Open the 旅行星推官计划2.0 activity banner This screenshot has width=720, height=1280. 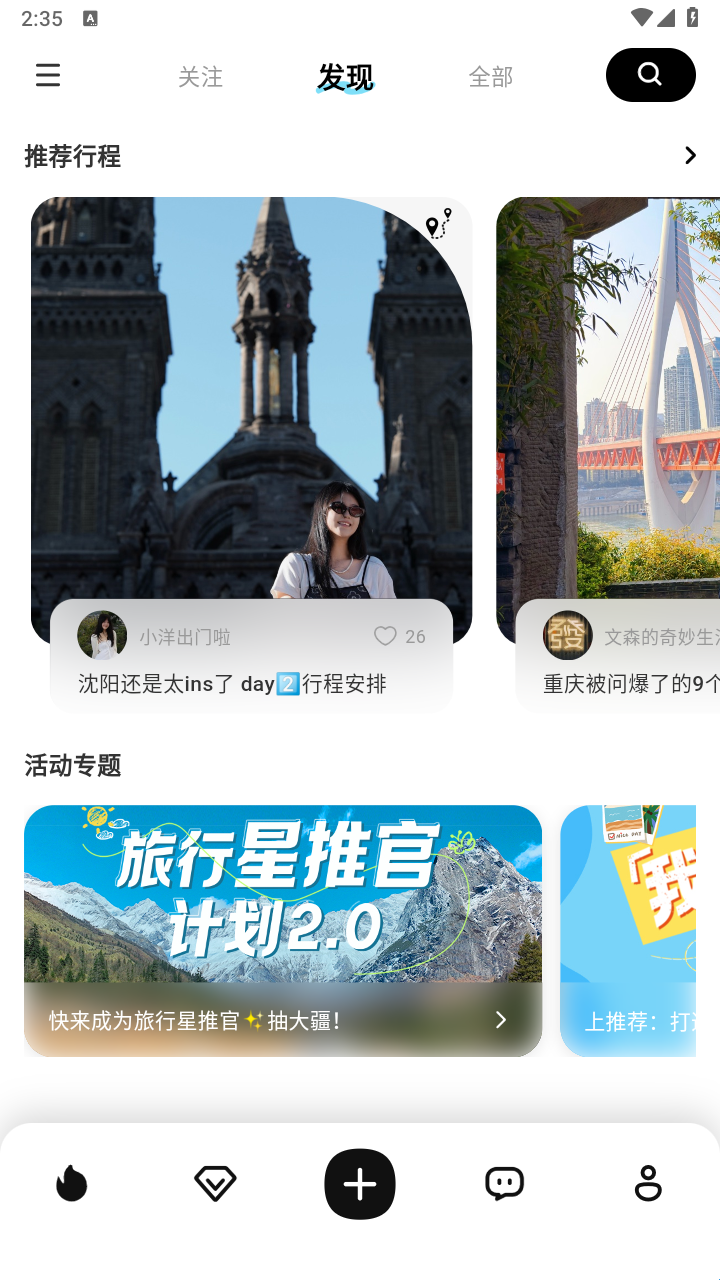[x=283, y=930]
